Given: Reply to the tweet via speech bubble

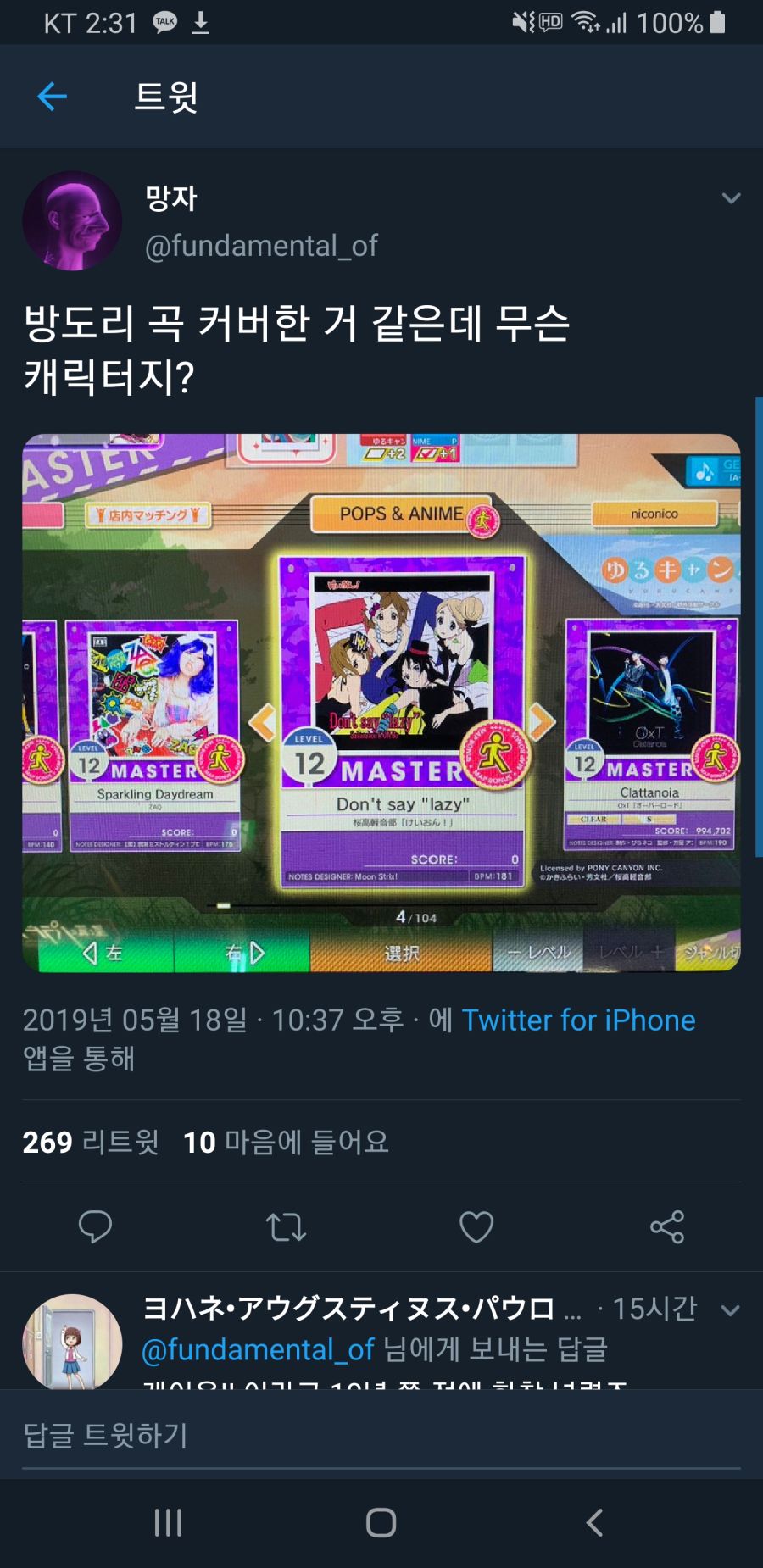Looking at the screenshot, I should (95, 1226).
